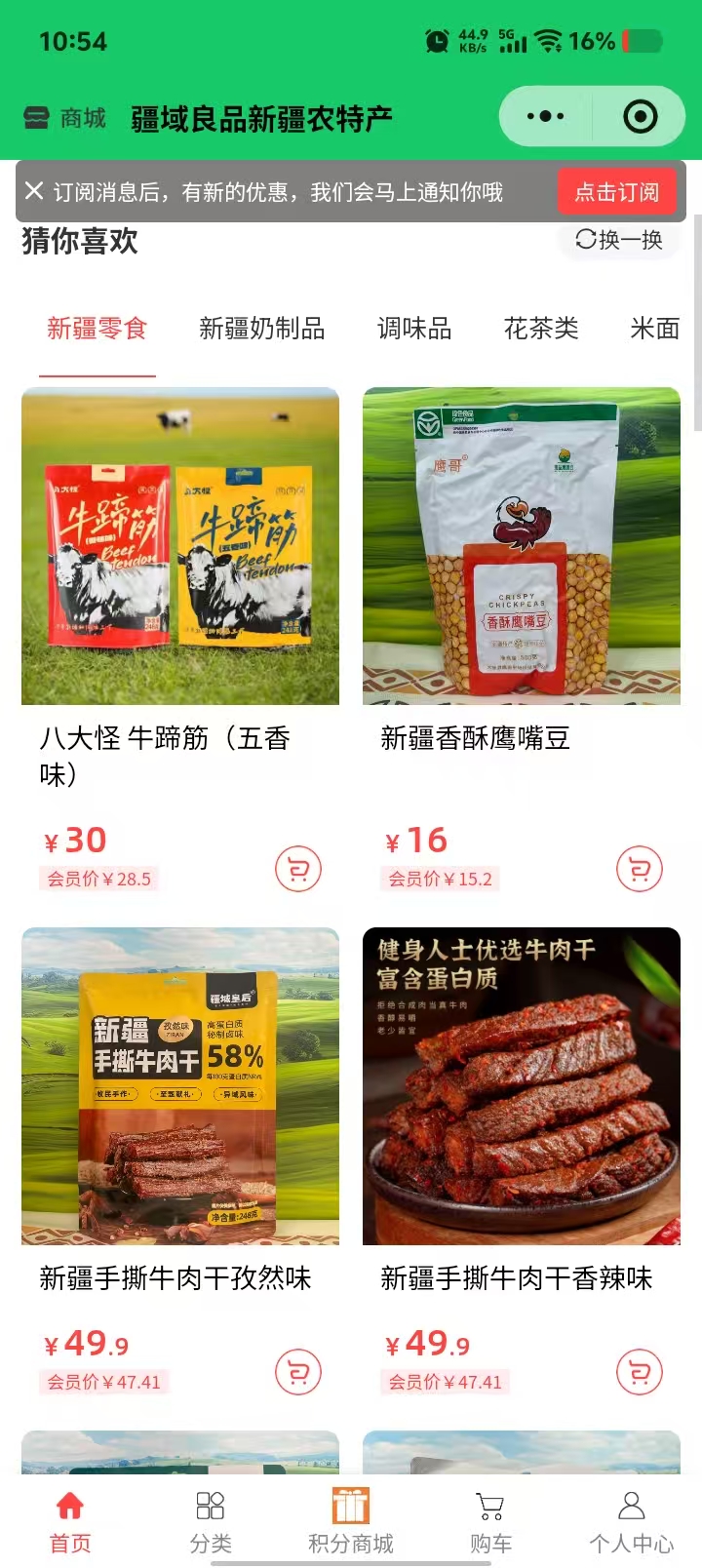The width and height of the screenshot is (702, 1568).
Task: Go to the 分类 tab
Action: [x=211, y=1521]
